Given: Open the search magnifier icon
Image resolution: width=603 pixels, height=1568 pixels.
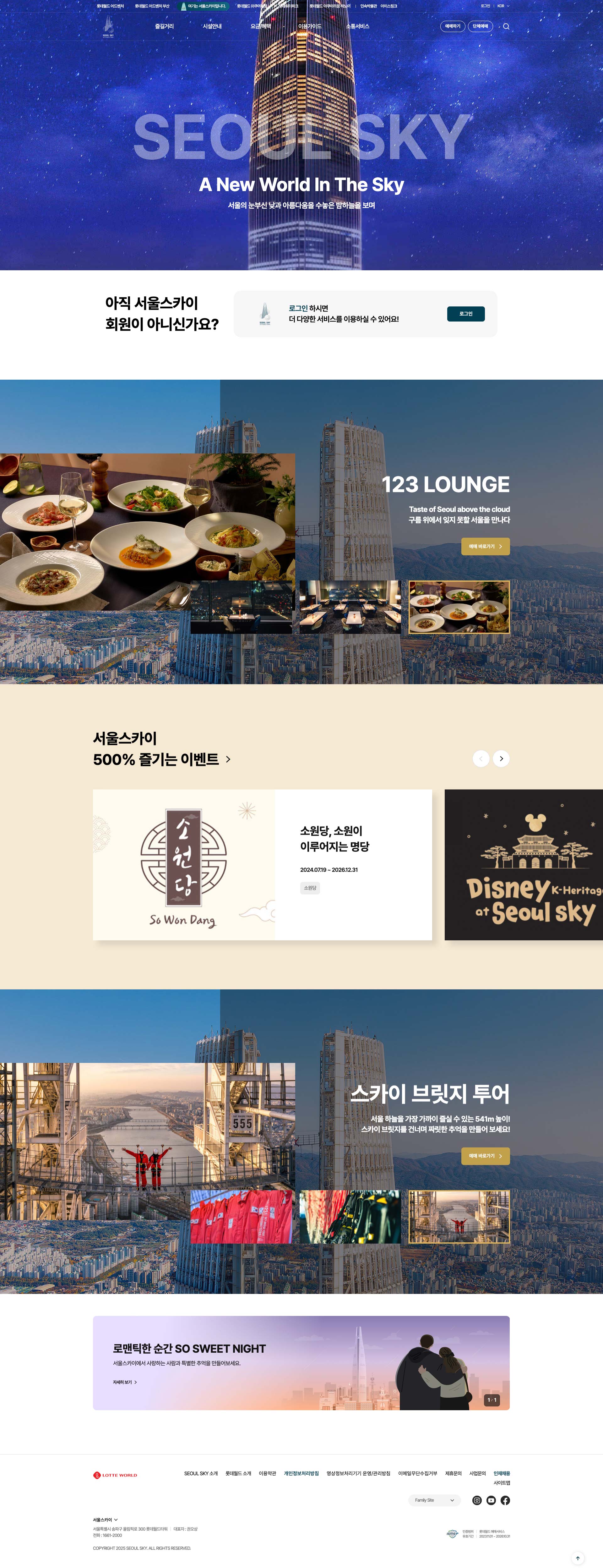Looking at the screenshot, I should (506, 27).
